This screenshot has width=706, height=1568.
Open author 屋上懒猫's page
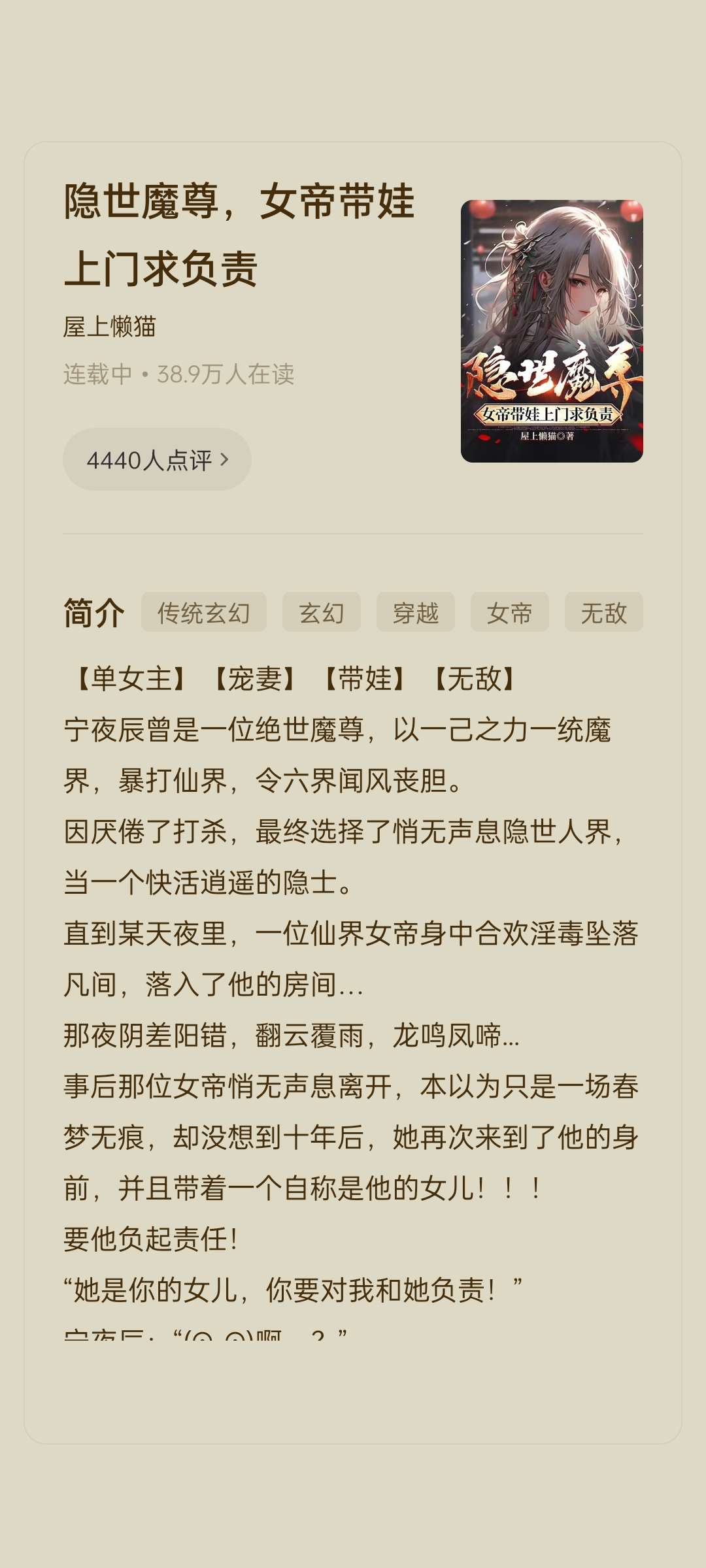[x=110, y=327]
